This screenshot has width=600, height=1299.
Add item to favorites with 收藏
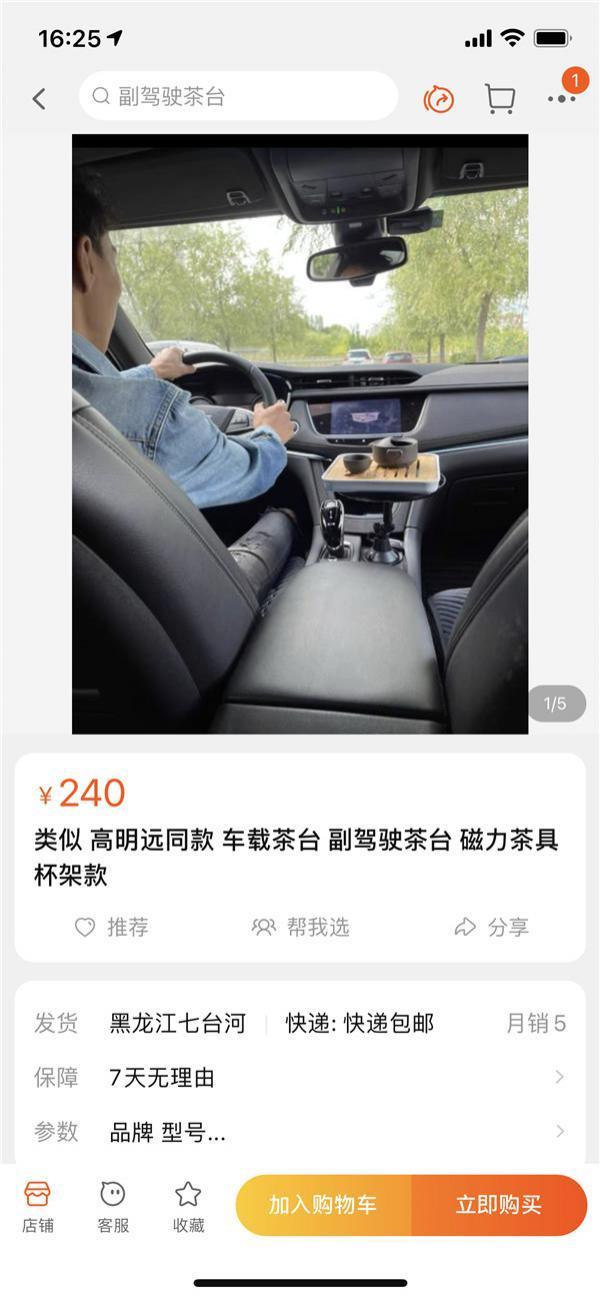point(188,1205)
